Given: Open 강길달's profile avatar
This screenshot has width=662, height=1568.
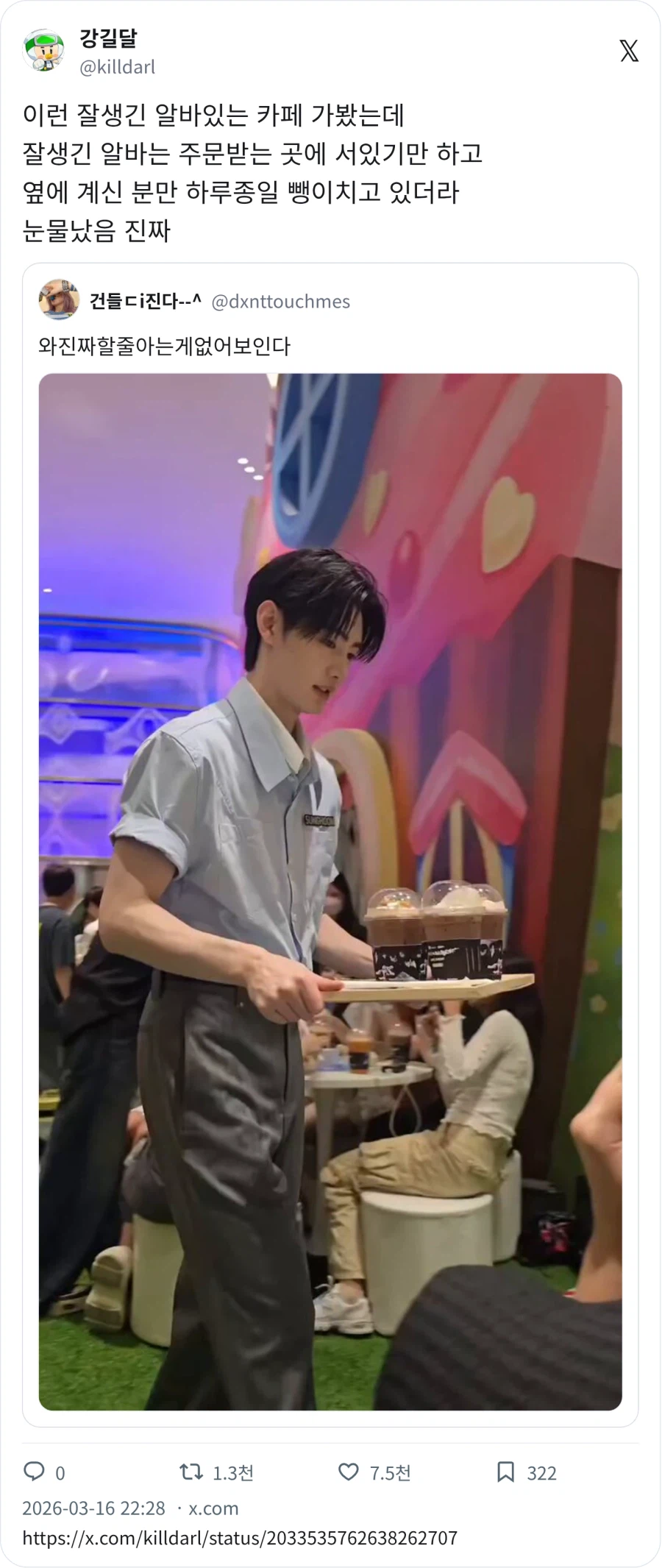Looking at the screenshot, I should click(x=43, y=51).
